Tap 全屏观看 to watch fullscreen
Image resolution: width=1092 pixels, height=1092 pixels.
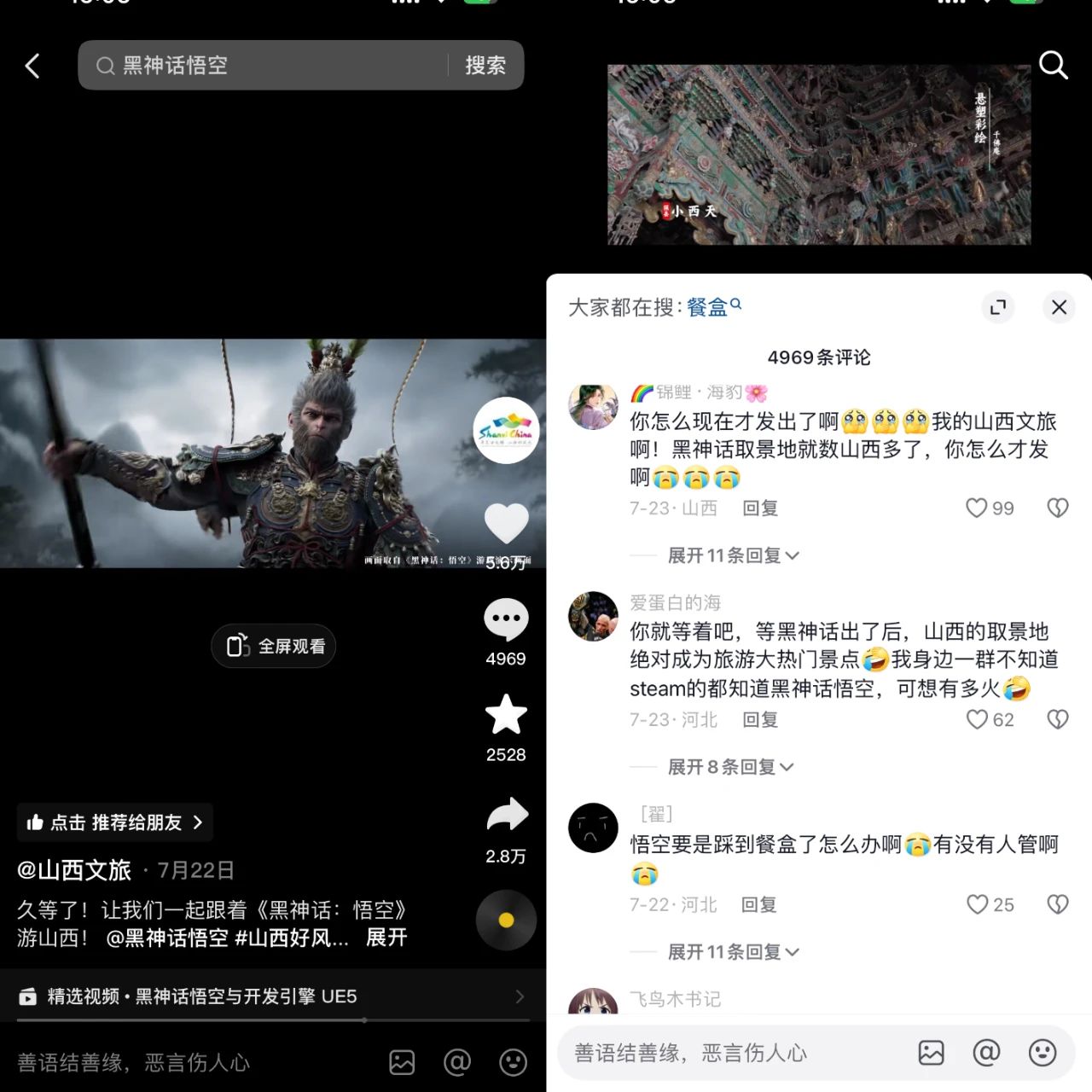274,646
